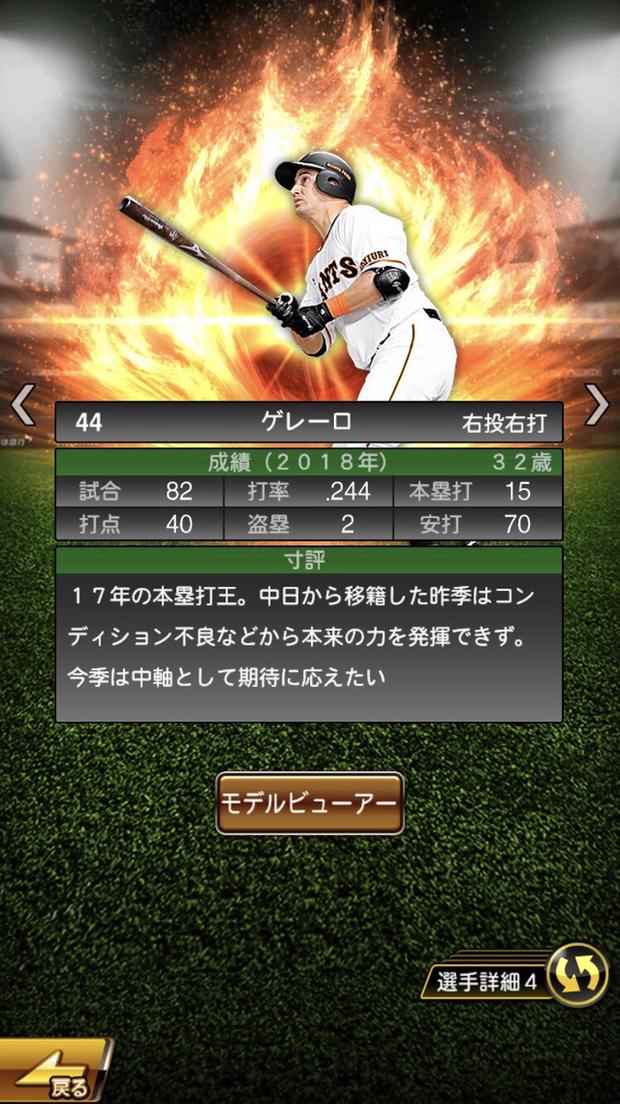Image resolution: width=620 pixels, height=1104 pixels.
Task: Show the previous player with left arrow
Action: (22, 406)
